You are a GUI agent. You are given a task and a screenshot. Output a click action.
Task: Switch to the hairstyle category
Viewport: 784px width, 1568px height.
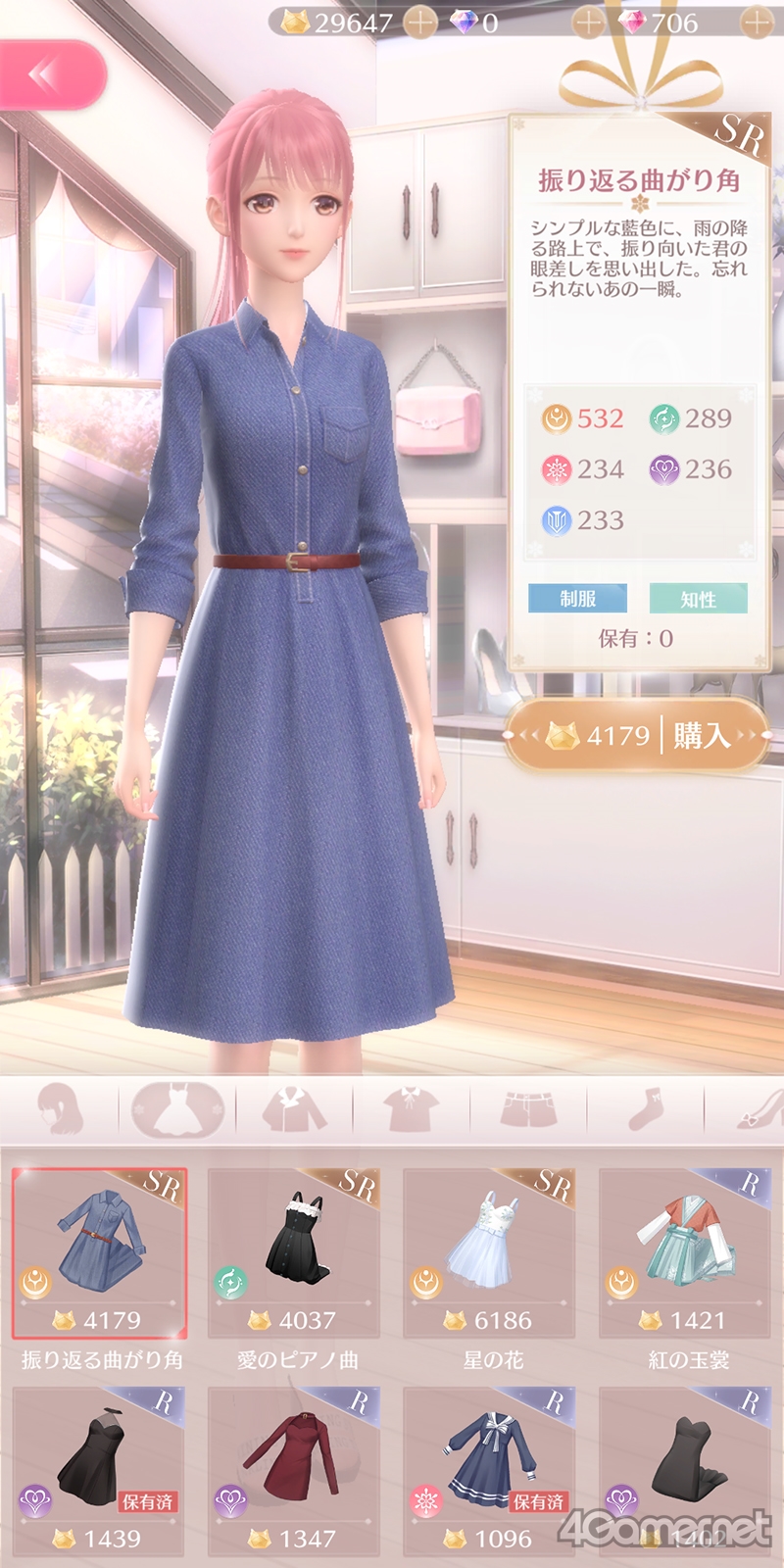(61, 1110)
